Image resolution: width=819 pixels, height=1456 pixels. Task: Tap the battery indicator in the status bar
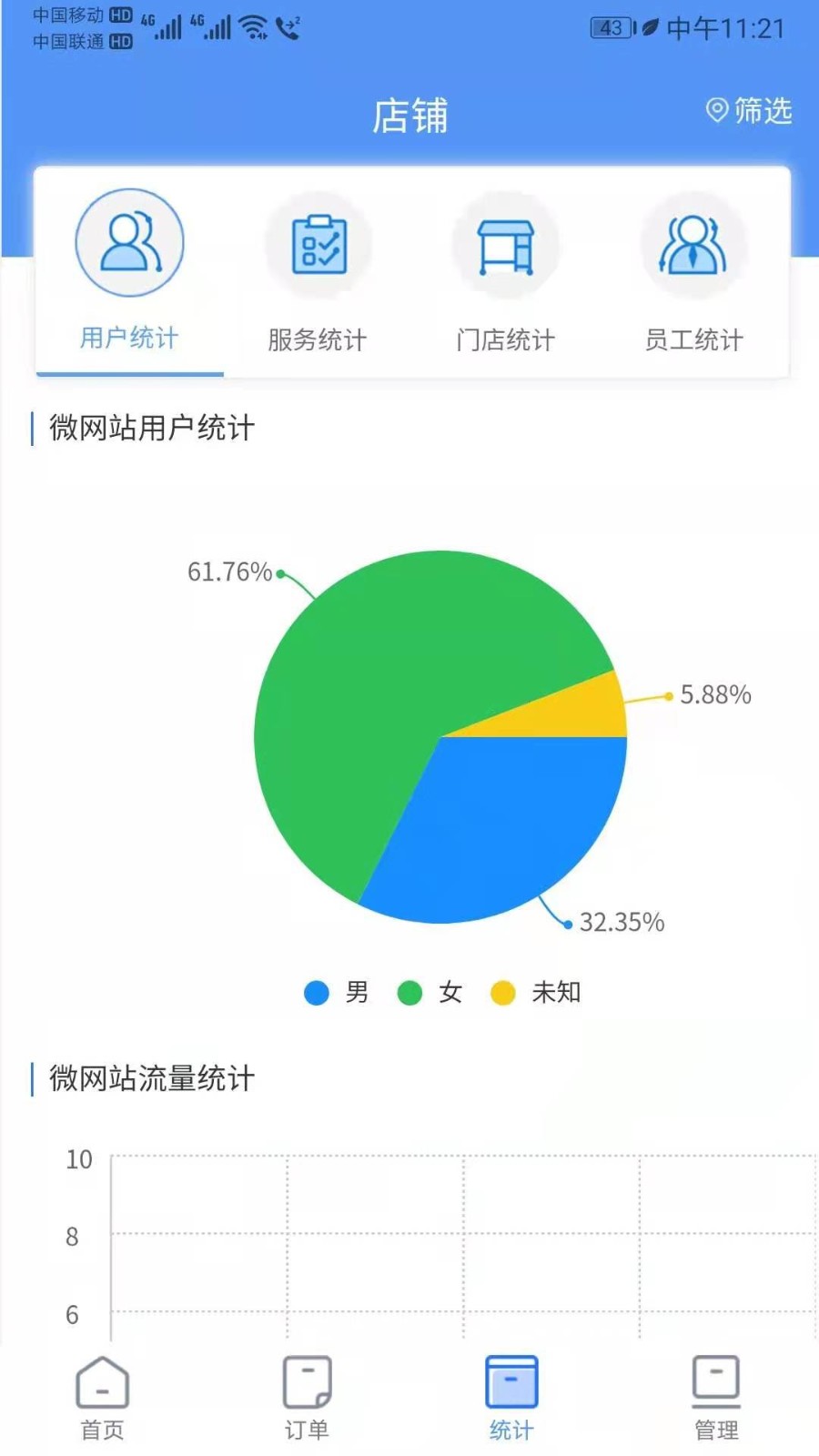pyautogui.click(x=610, y=28)
